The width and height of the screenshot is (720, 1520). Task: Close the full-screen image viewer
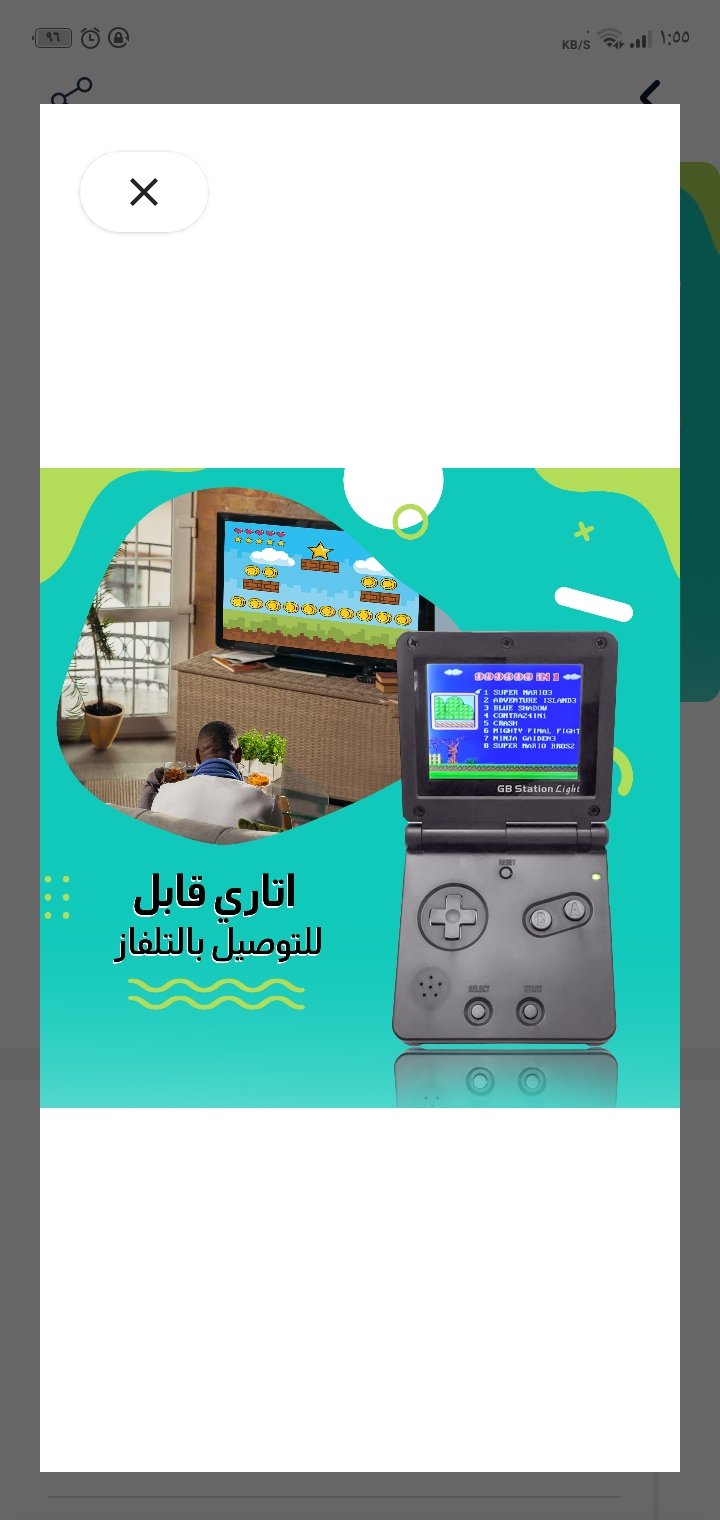[144, 192]
